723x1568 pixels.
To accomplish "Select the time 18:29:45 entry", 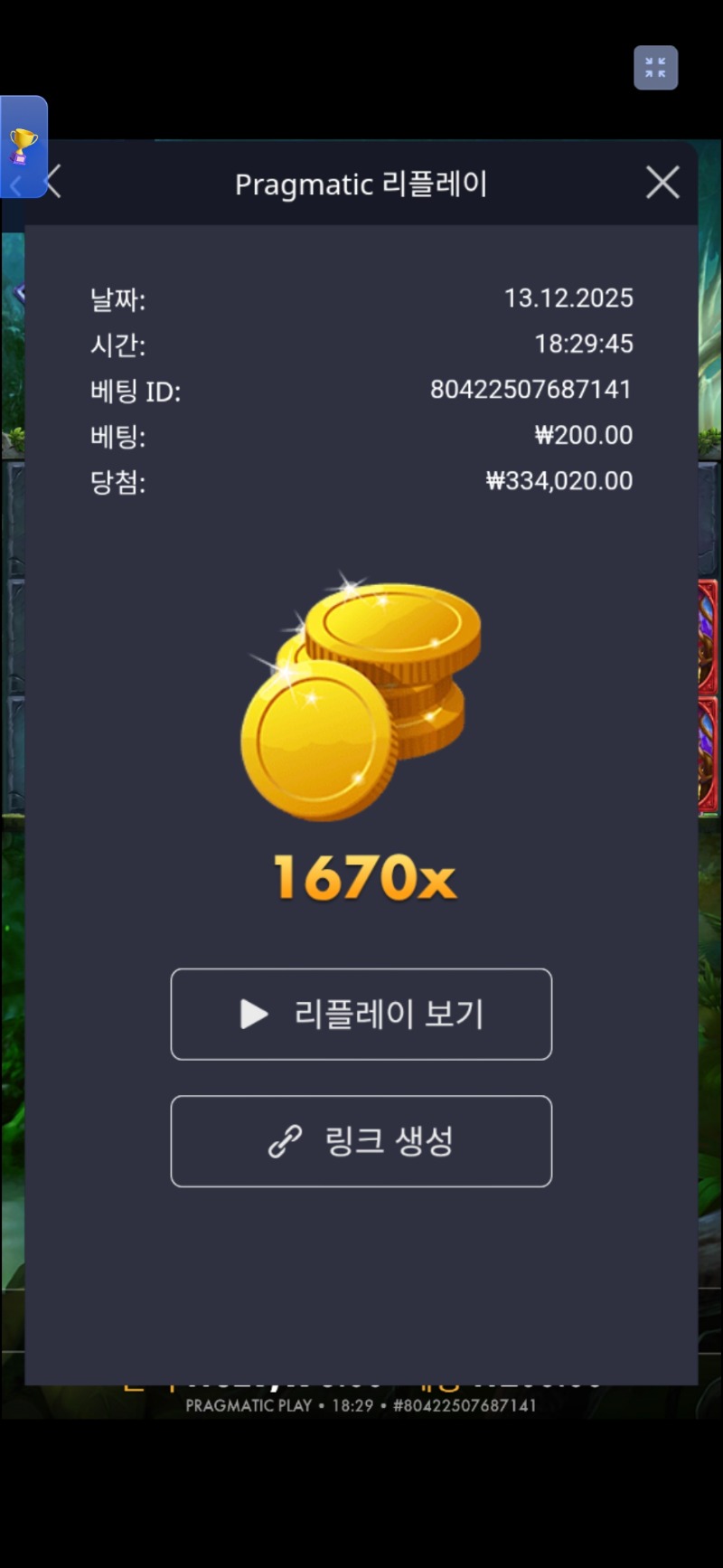I will (x=583, y=345).
